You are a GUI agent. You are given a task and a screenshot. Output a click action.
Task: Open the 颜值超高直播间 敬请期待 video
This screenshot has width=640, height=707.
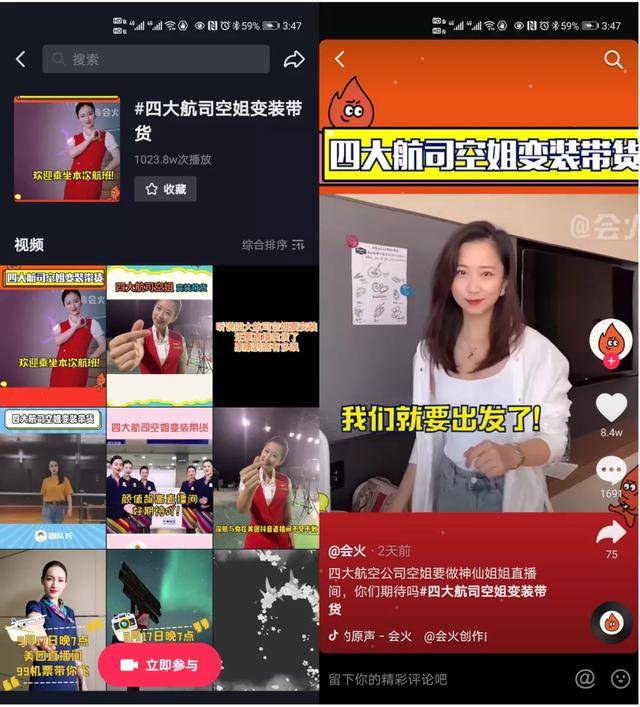pyautogui.click(x=159, y=476)
